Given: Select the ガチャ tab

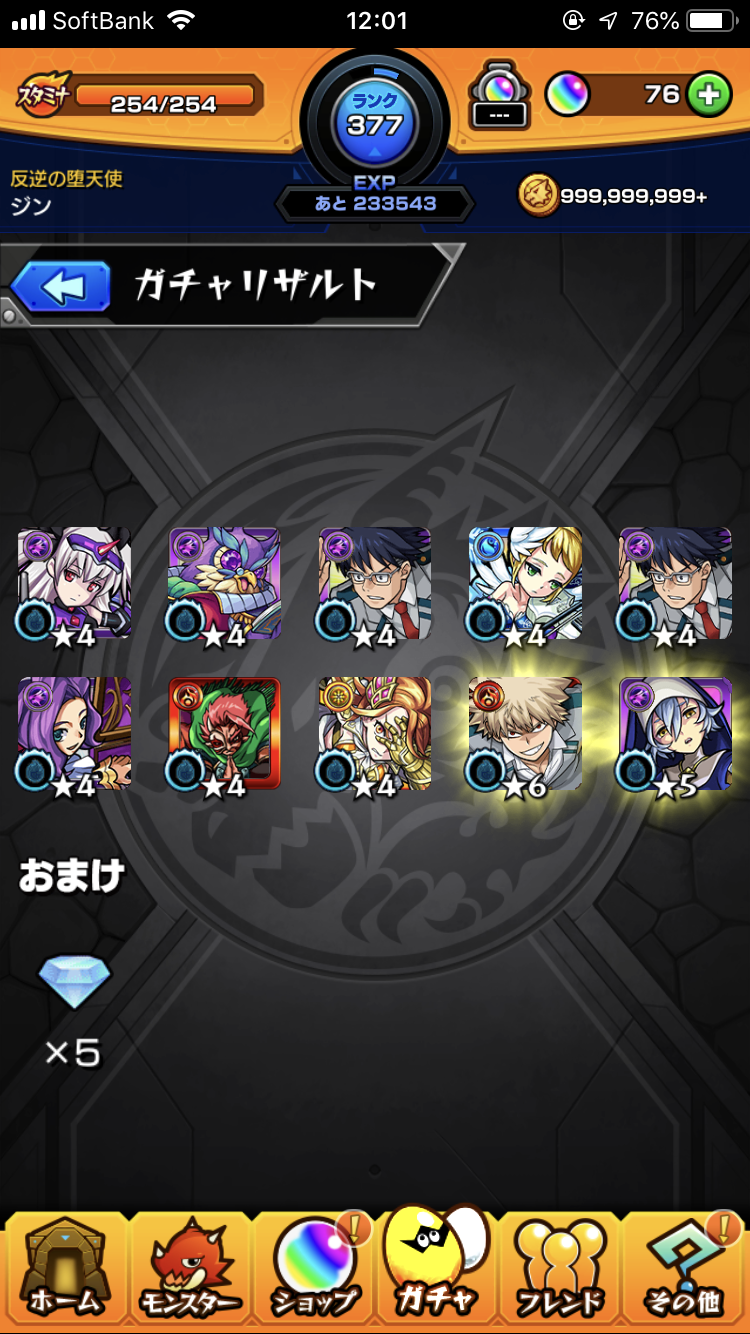Looking at the screenshot, I should pyautogui.click(x=436, y=1262).
